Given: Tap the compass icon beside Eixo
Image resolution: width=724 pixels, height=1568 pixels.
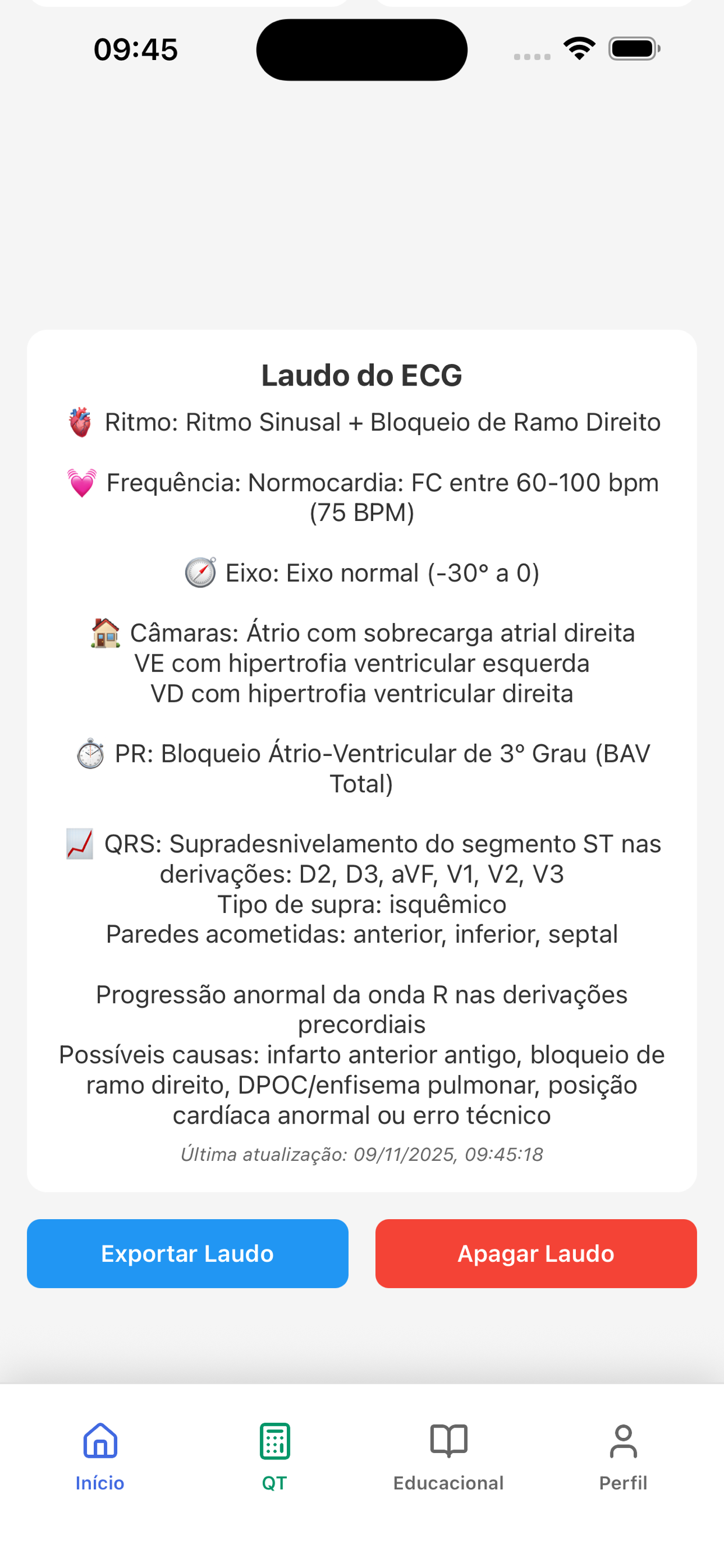Looking at the screenshot, I should point(200,572).
